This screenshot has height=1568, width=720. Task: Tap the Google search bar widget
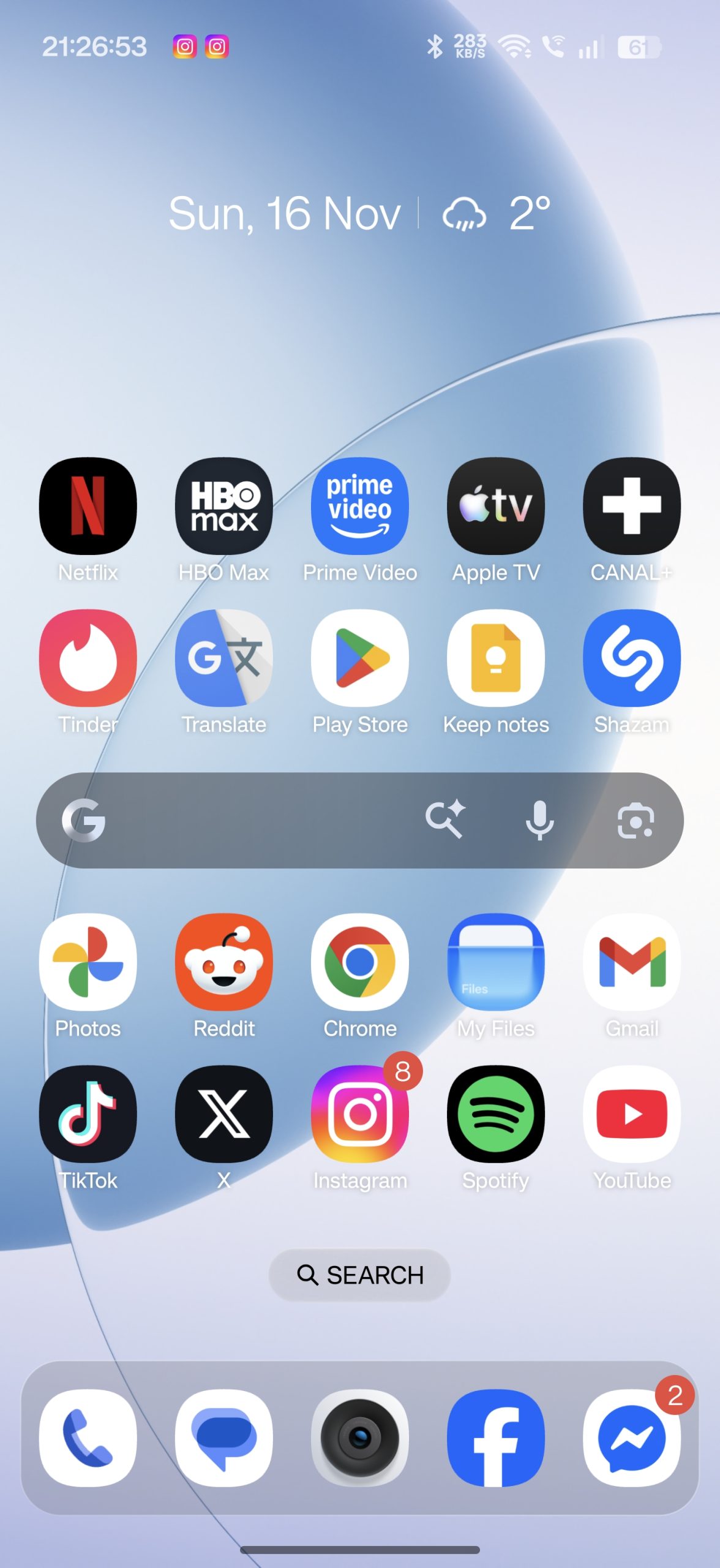(x=245, y=820)
